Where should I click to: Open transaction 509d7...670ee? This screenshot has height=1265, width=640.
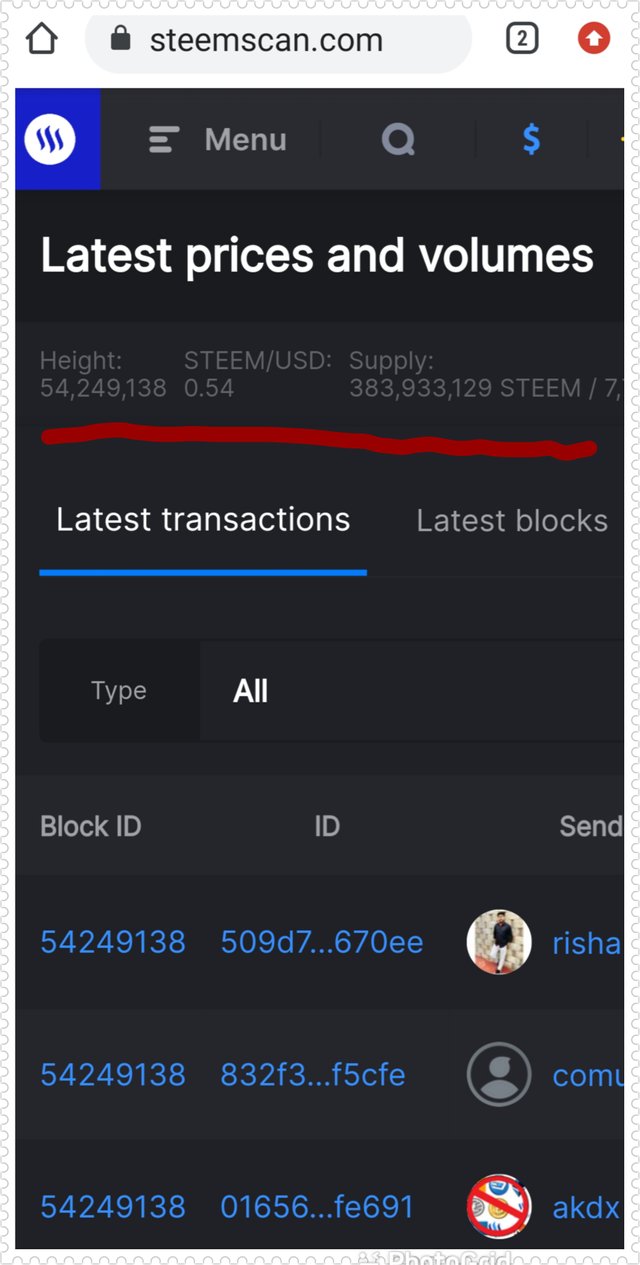point(321,943)
